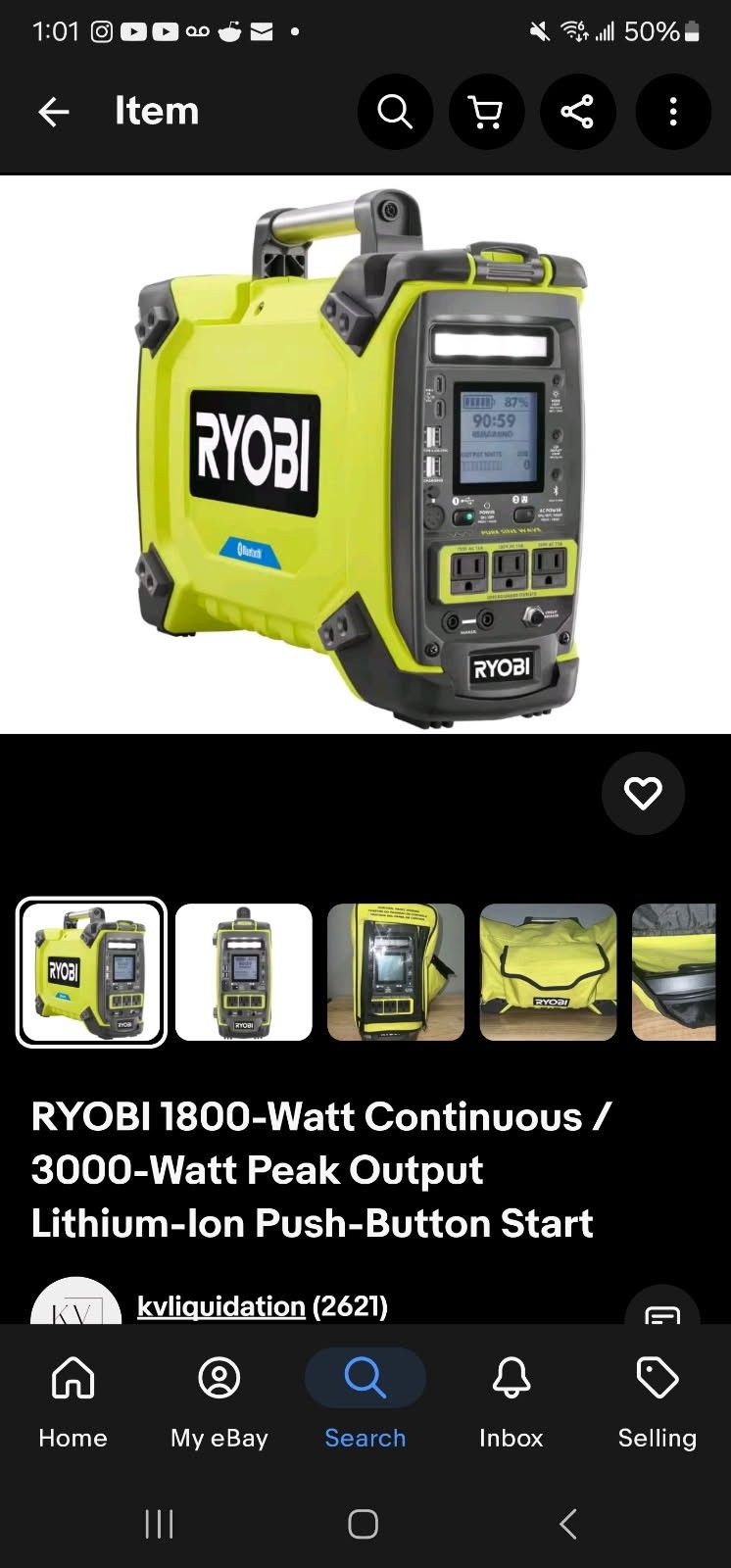
Task: Add item to watchlist with heart icon
Action: [x=643, y=793]
